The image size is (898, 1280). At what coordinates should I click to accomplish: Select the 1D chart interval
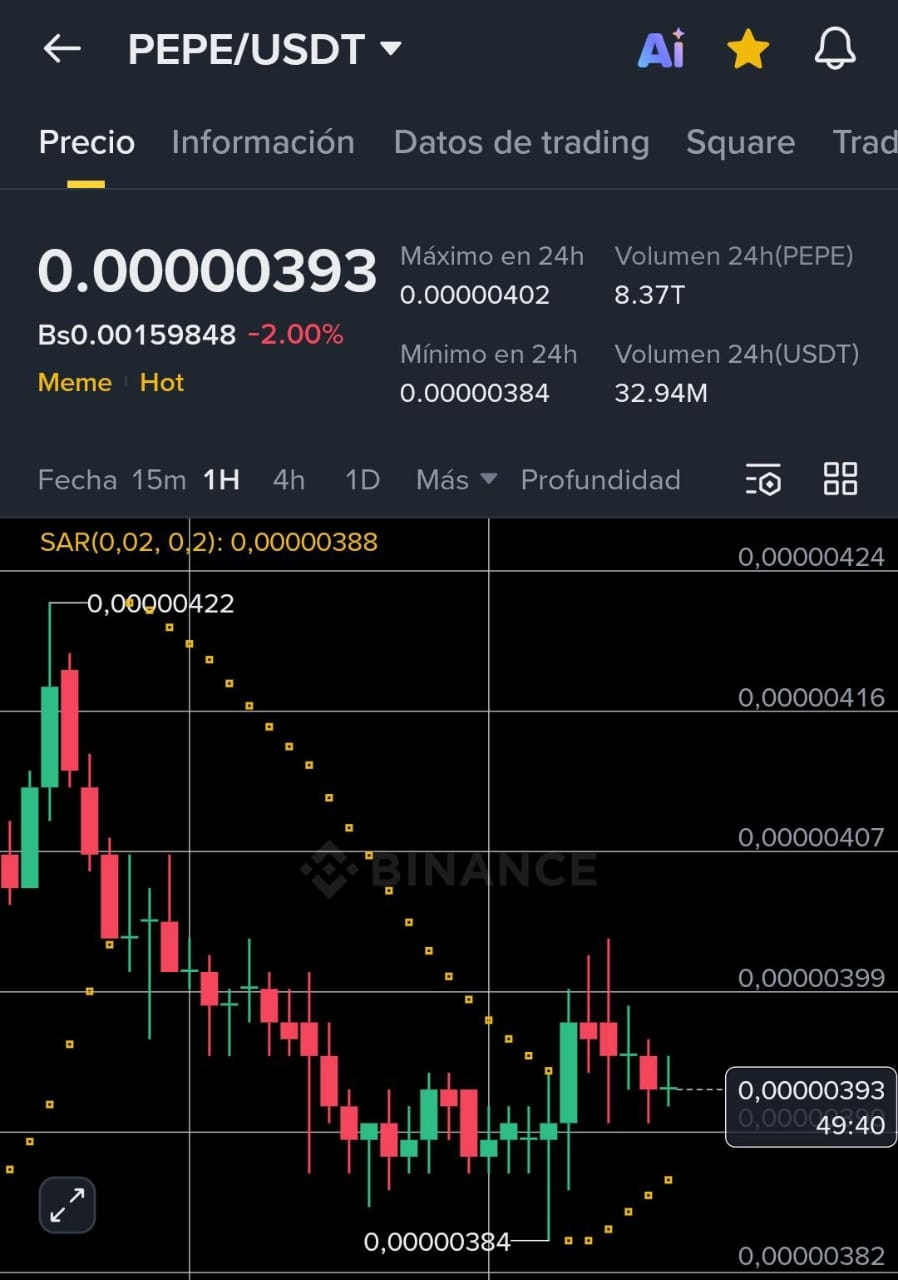click(x=362, y=480)
